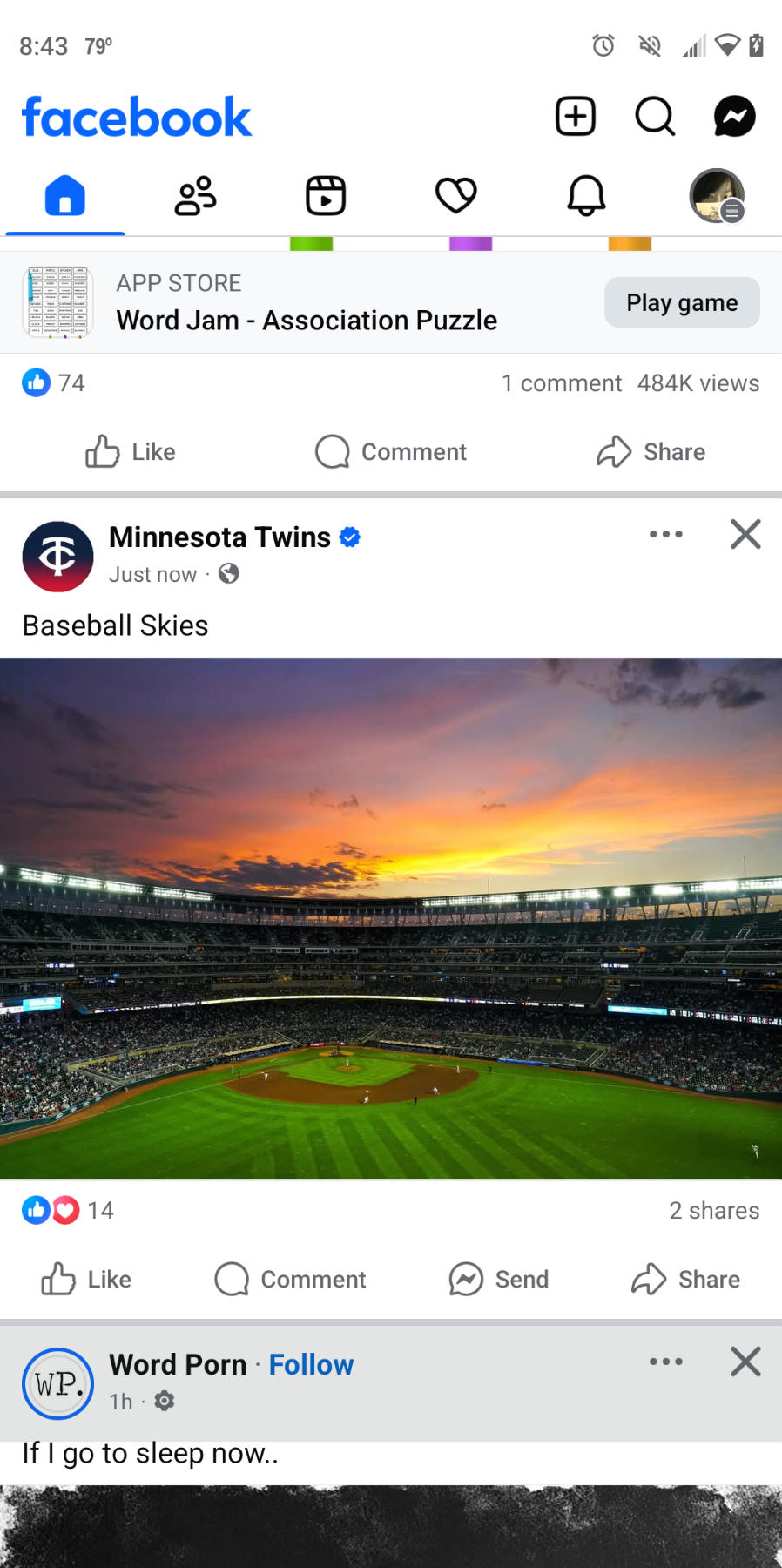The image size is (782, 1568).
Task: Switch to the Friends tab
Action: tap(196, 195)
